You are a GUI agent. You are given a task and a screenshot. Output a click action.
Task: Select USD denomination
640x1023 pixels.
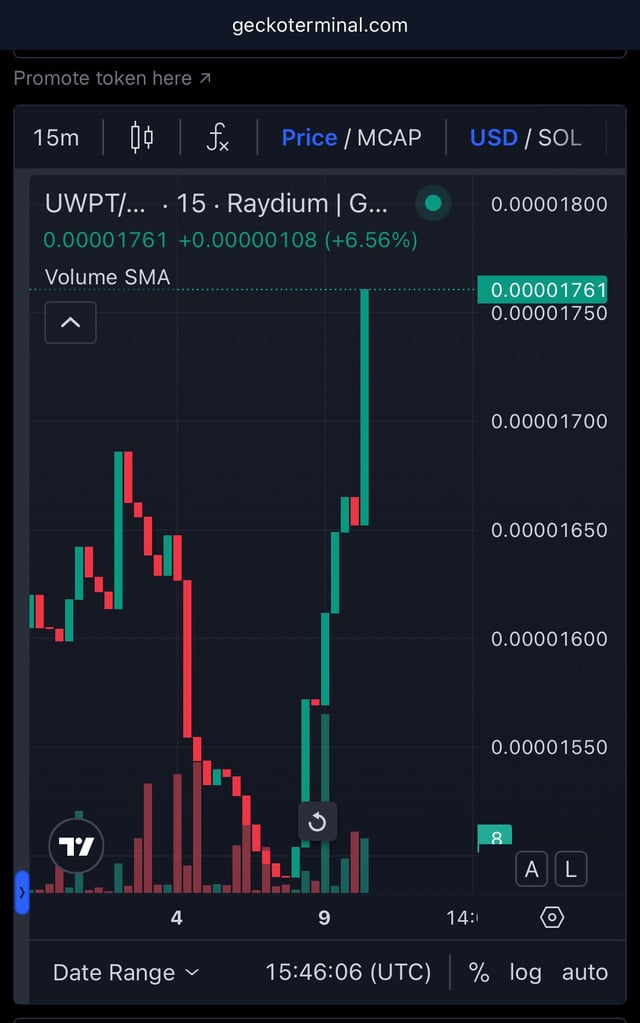(x=493, y=138)
